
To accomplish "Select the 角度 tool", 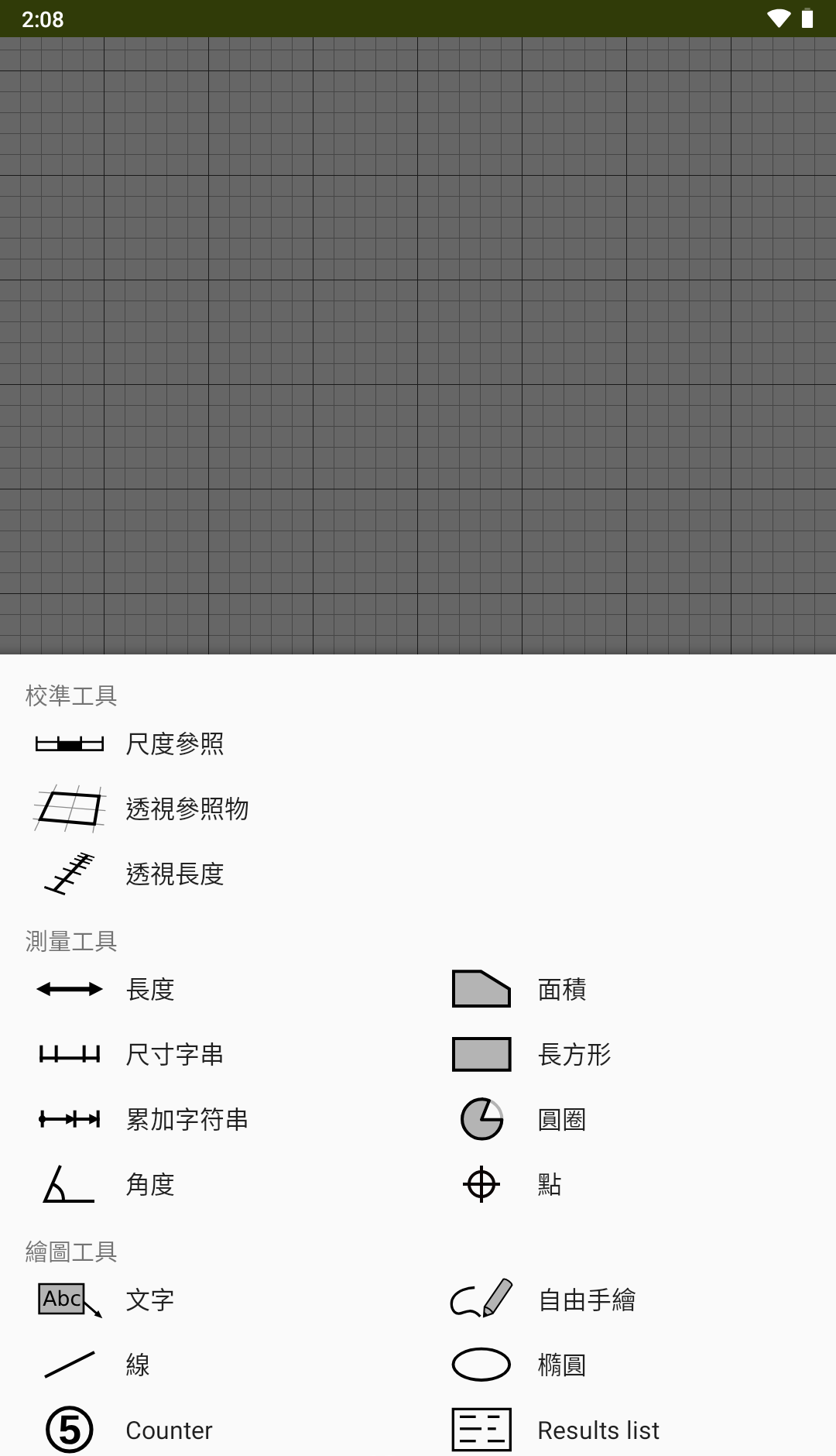I will point(150,1185).
